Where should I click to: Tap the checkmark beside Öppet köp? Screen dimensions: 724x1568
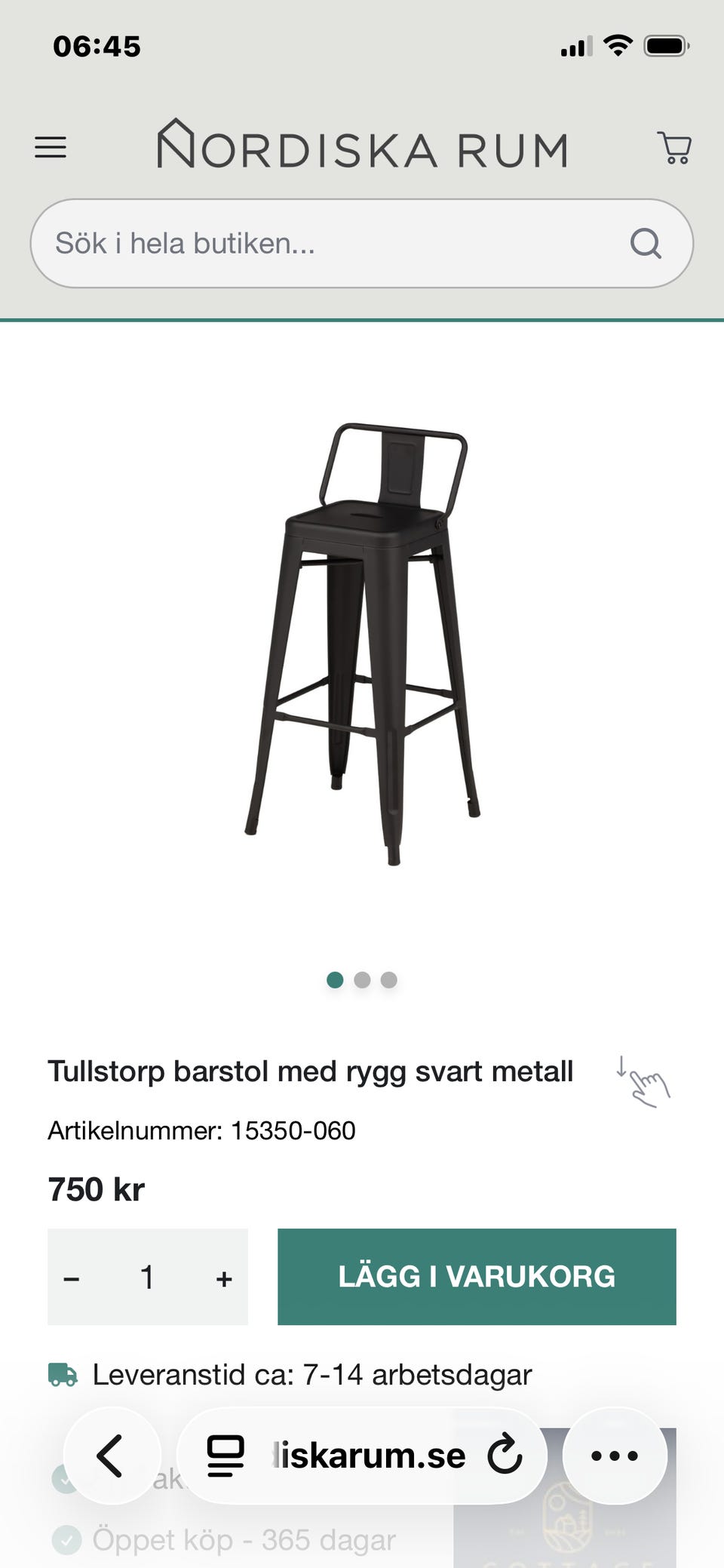pyautogui.click(x=66, y=1539)
